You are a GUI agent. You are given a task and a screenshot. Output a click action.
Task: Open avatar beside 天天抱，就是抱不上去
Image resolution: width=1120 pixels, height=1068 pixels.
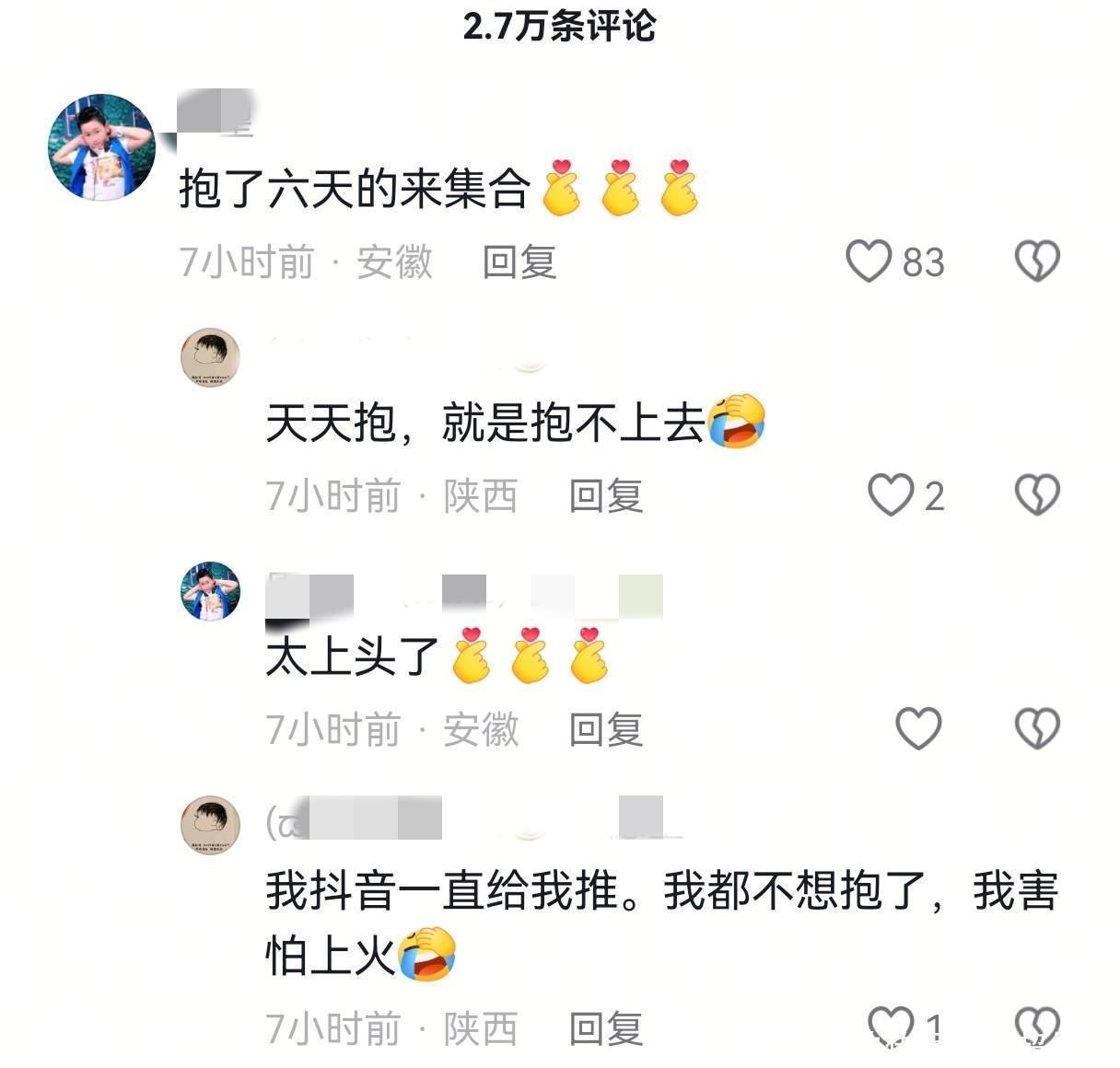pos(210,357)
